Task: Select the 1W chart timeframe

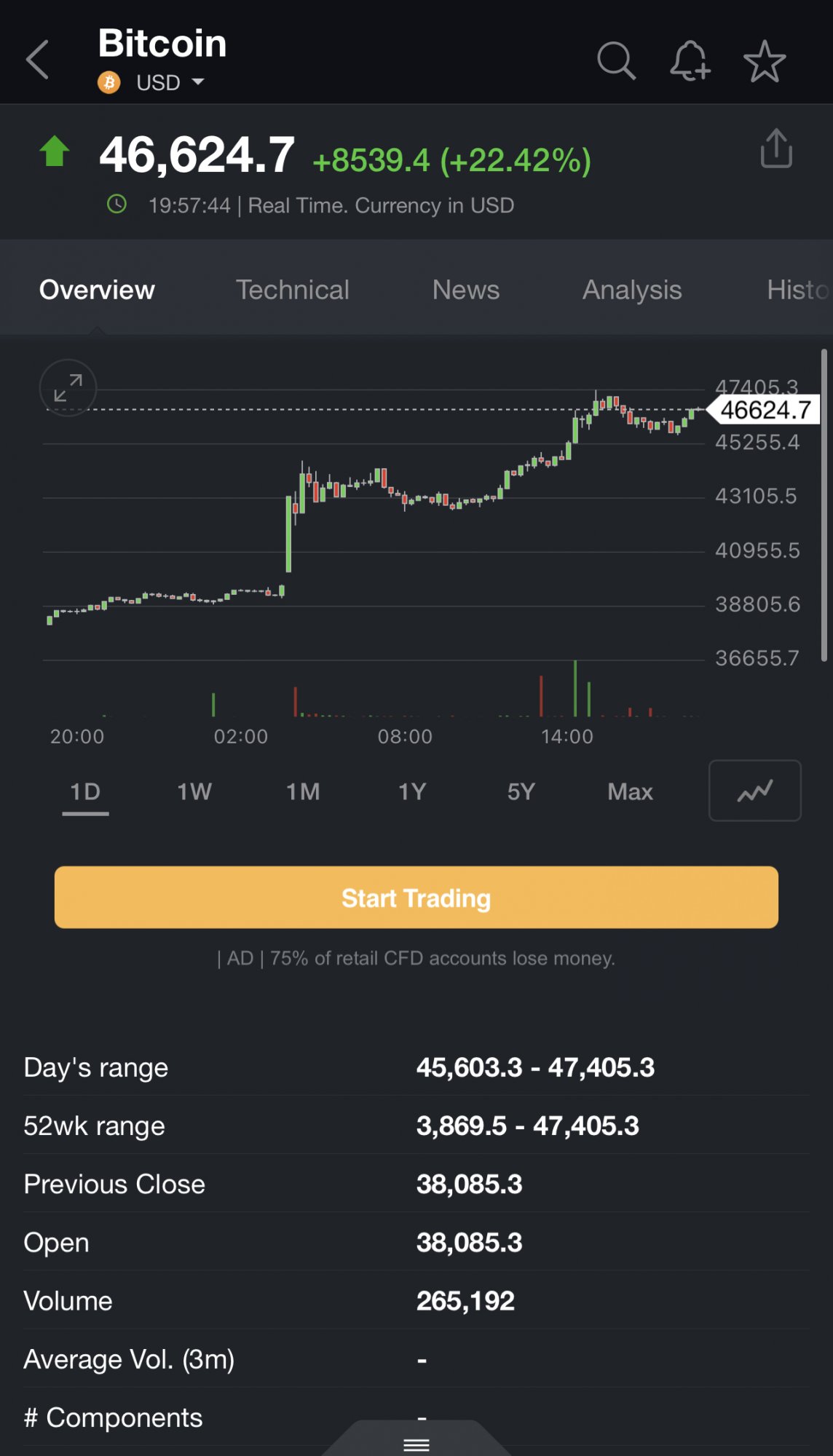Action: pos(194,791)
